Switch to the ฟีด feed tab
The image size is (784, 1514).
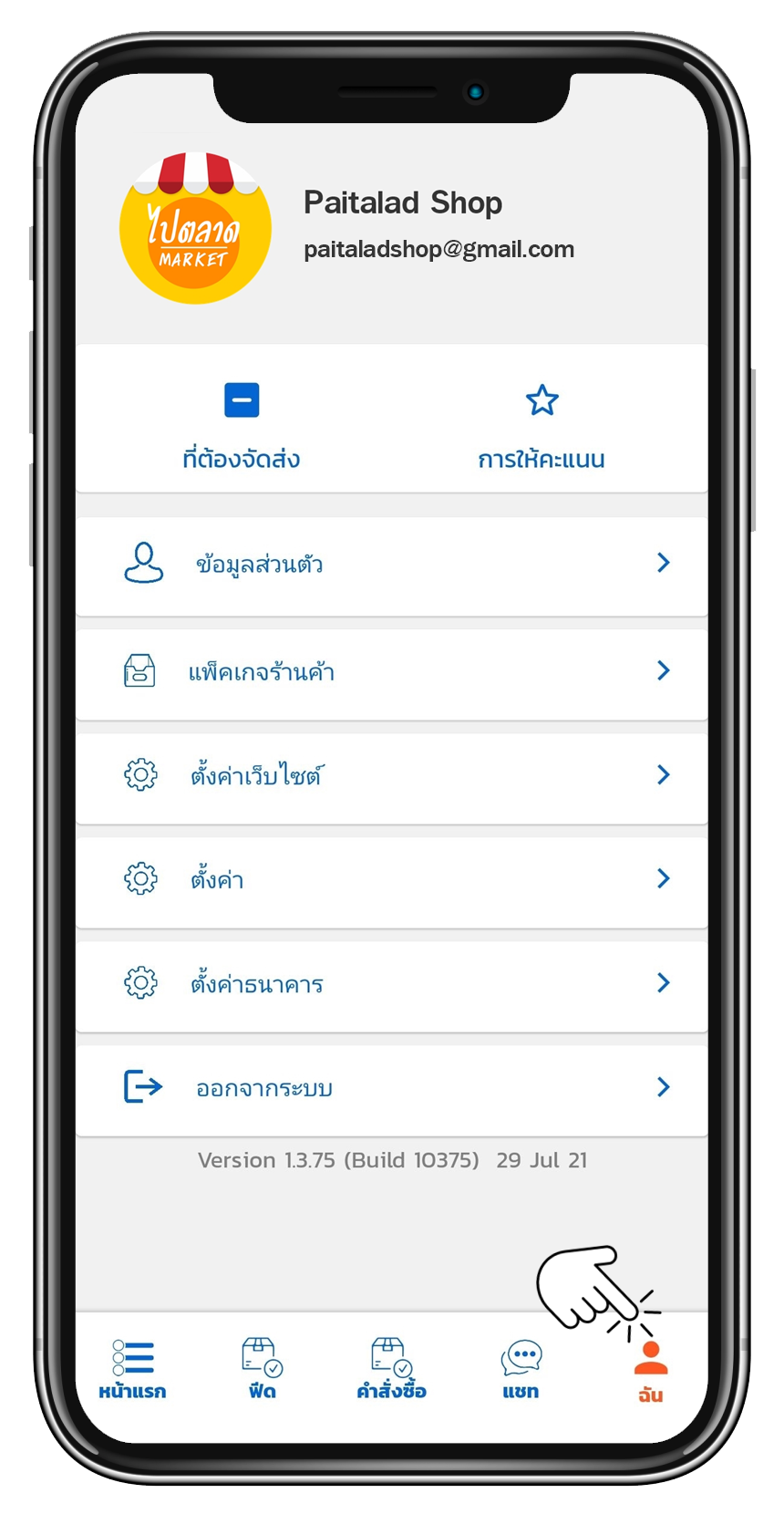262,1369
